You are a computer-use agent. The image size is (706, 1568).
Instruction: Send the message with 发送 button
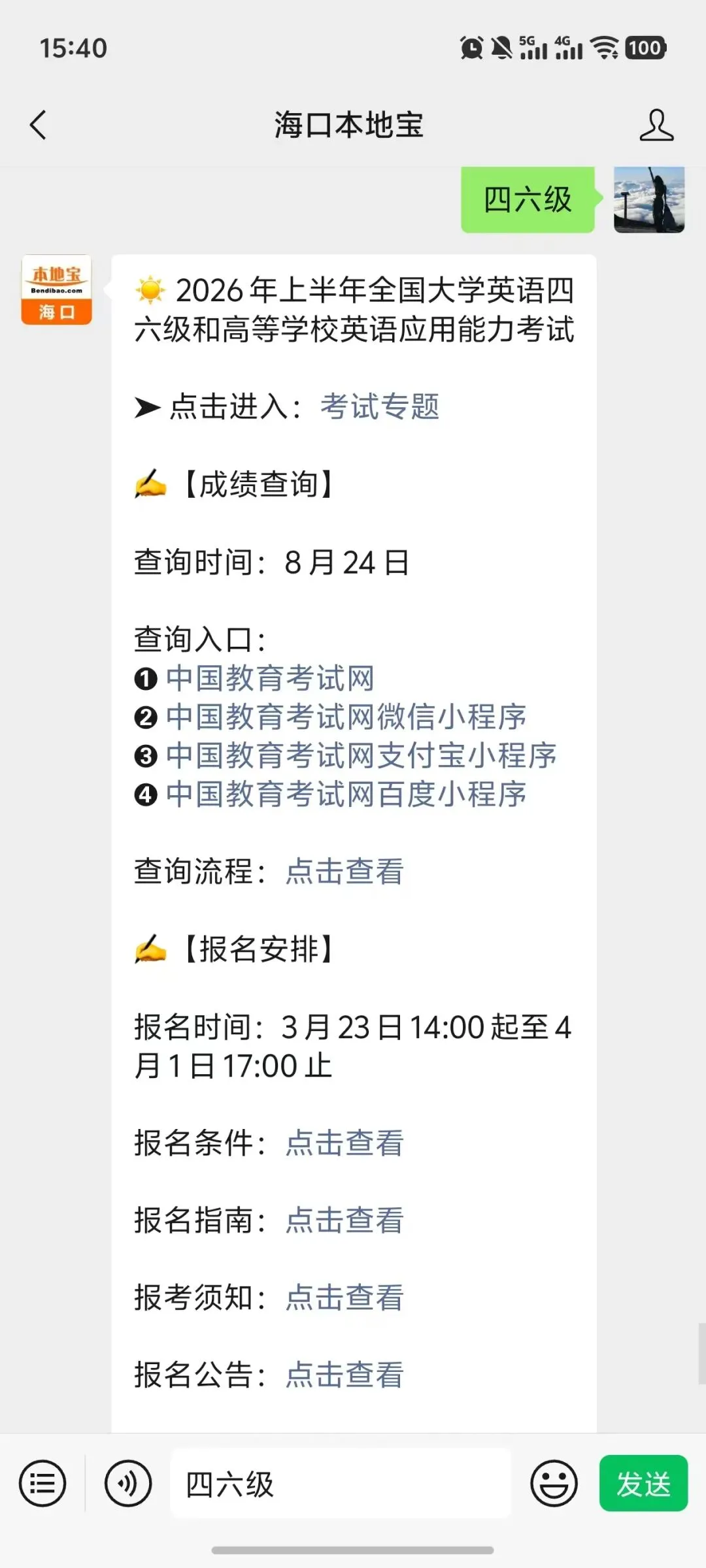tap(643, 1484)
